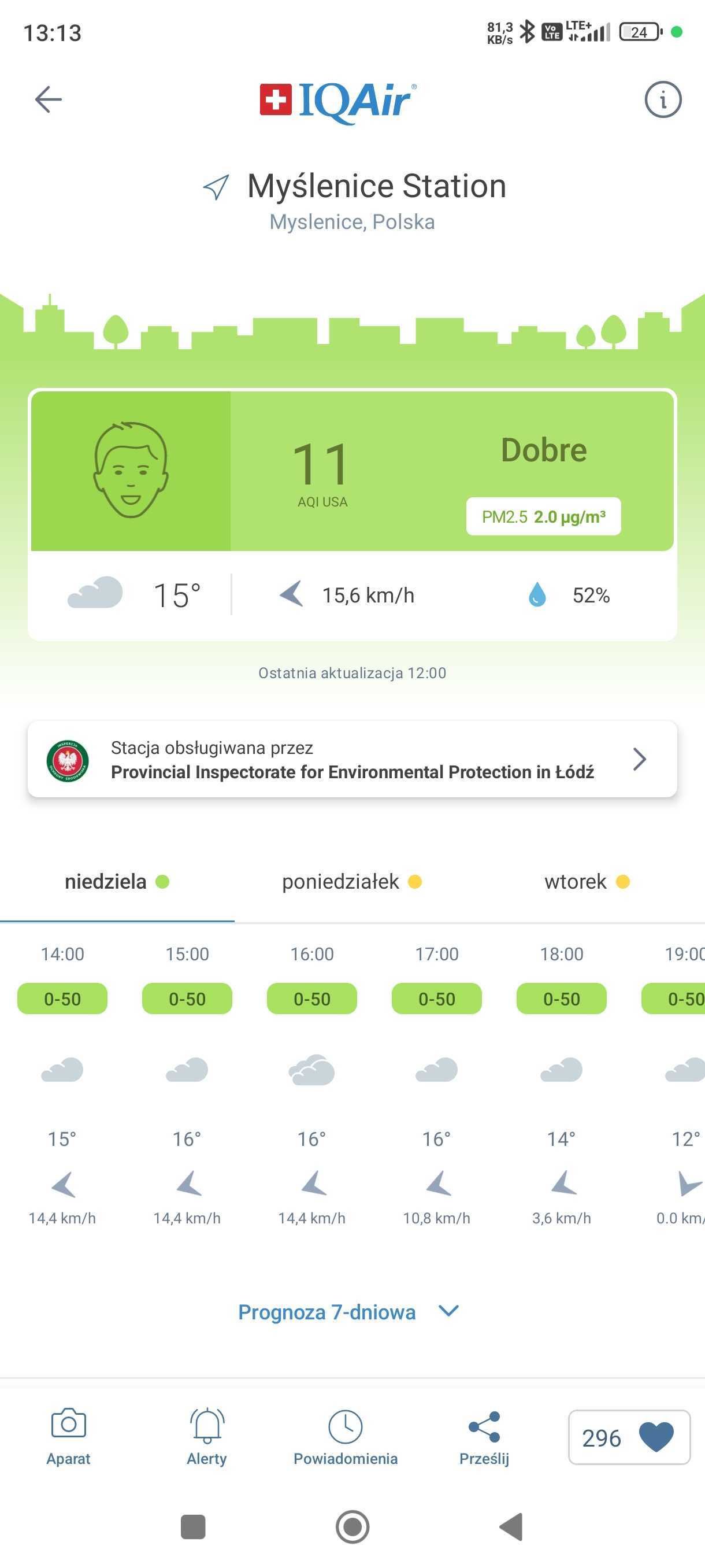Screen dimensions: 705x1568
Task: Tap the IQAir logo
Action: tap(336, 102)
